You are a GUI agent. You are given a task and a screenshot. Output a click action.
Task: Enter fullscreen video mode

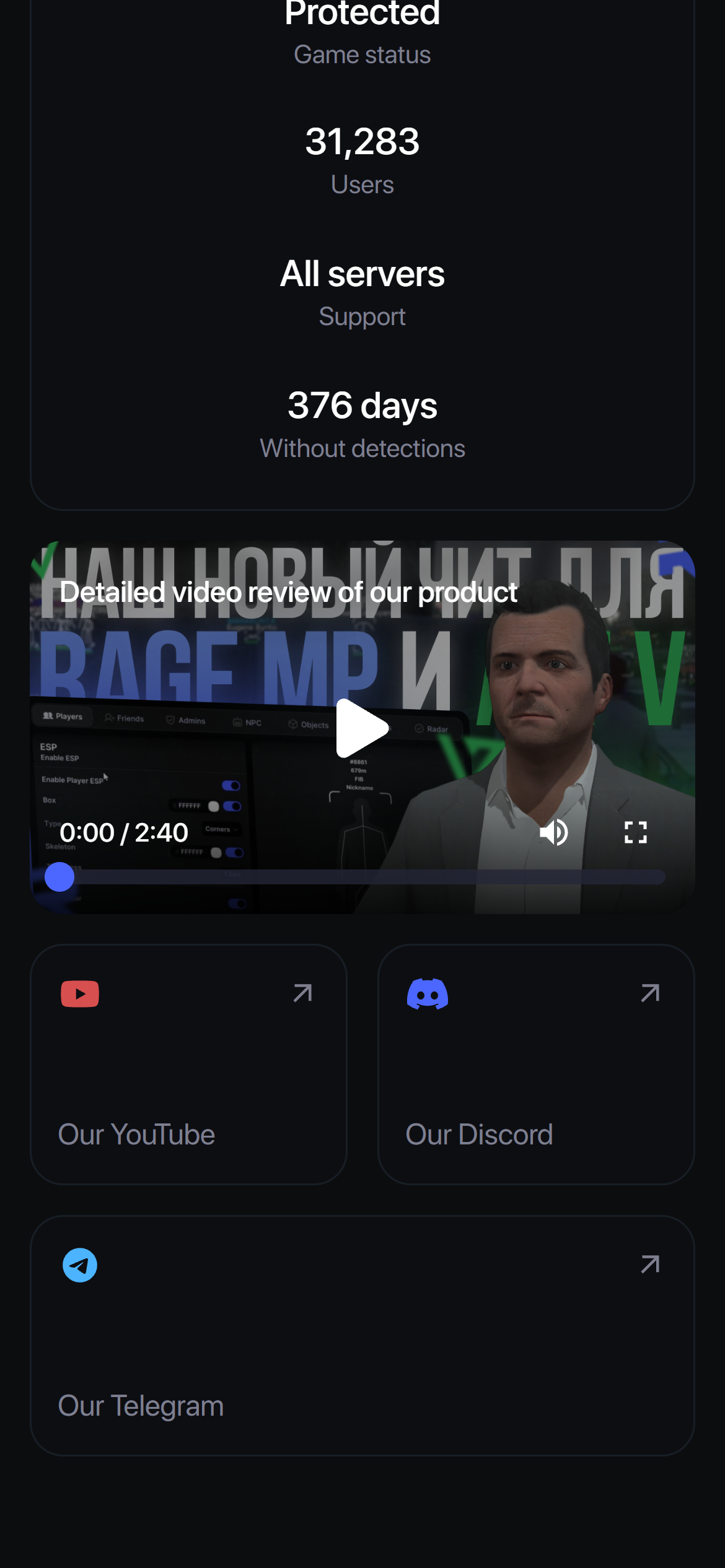point(635,832)
